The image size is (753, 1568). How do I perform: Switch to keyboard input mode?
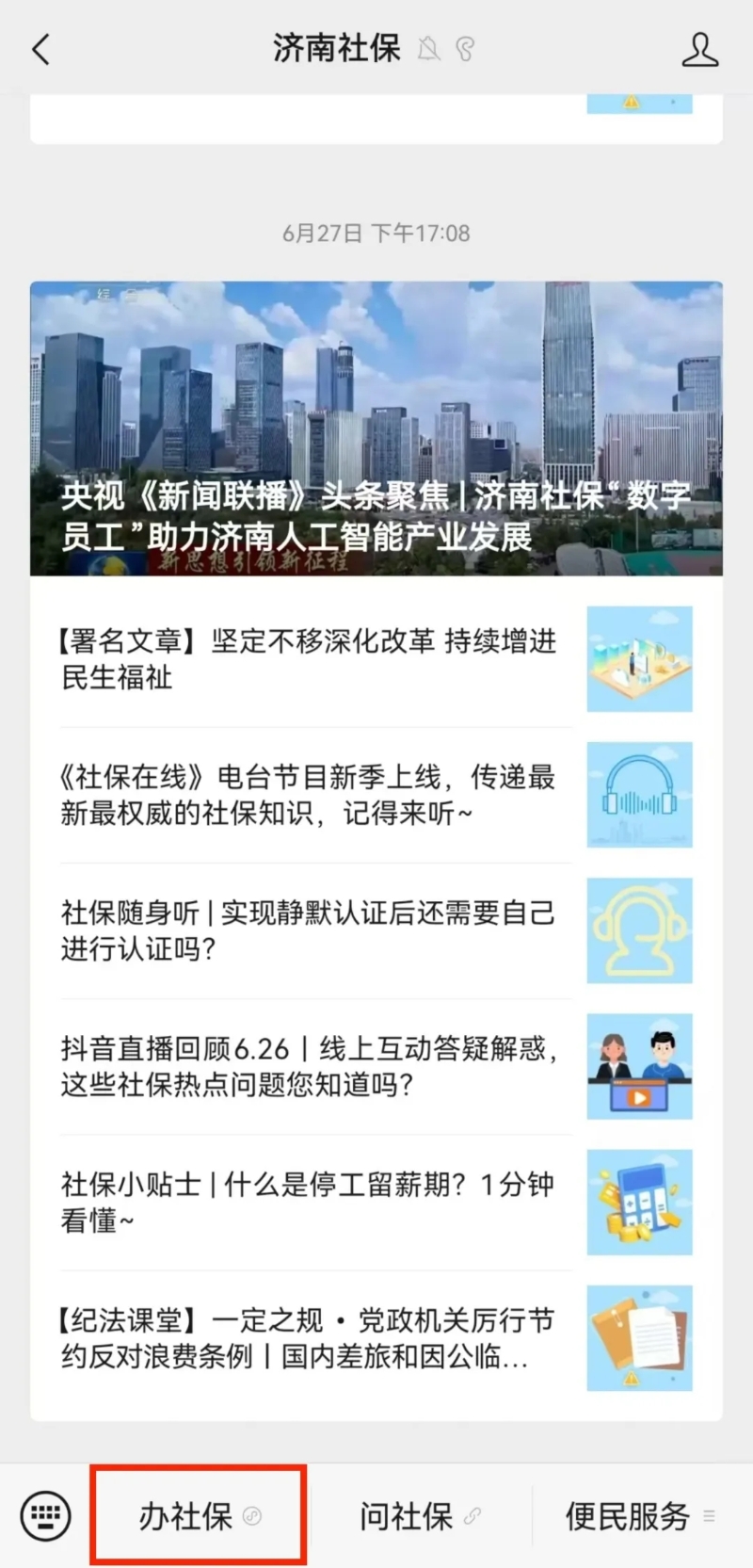[45, 1516]
